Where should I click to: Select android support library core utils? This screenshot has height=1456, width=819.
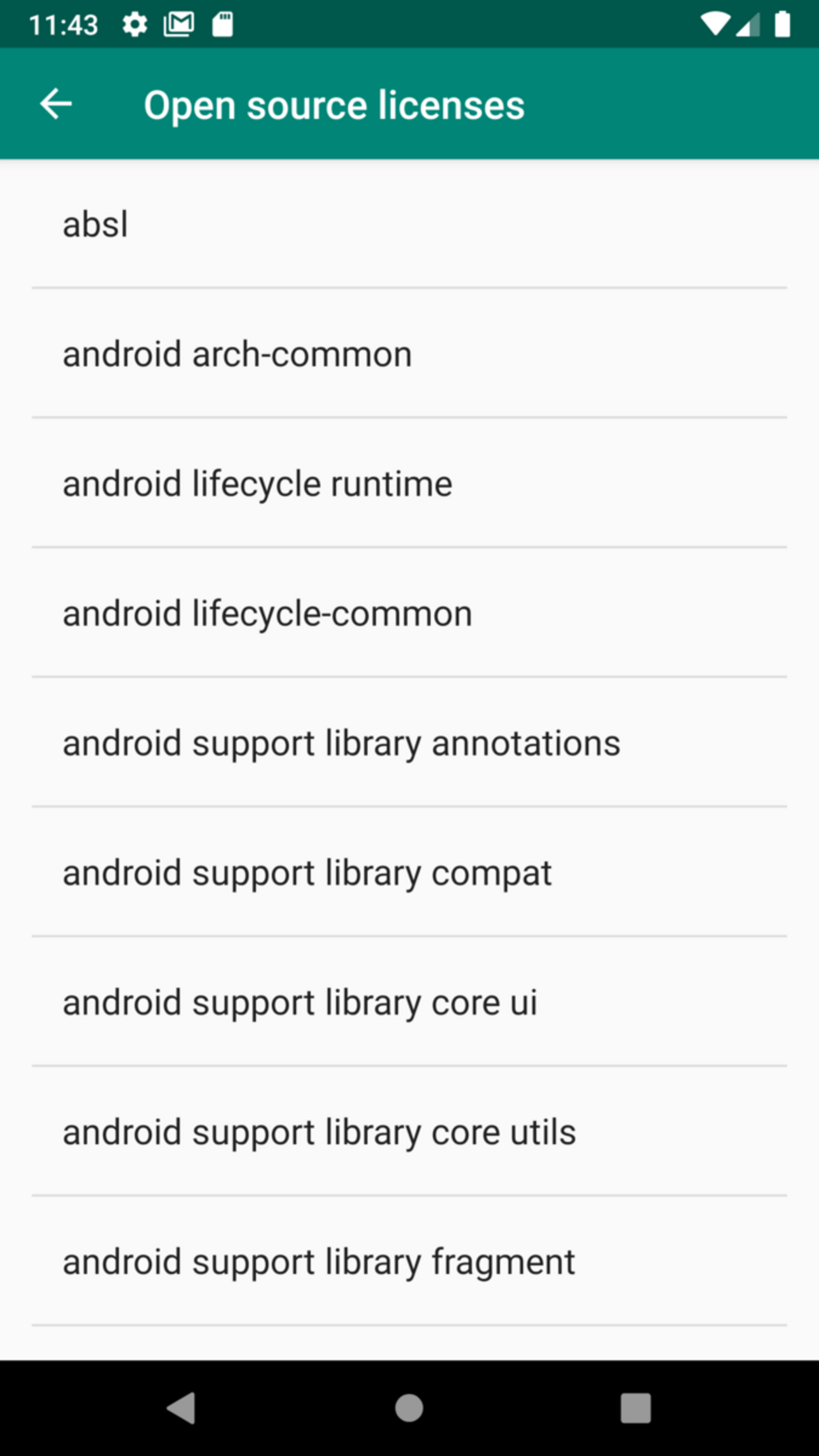tap(319, 1132)
